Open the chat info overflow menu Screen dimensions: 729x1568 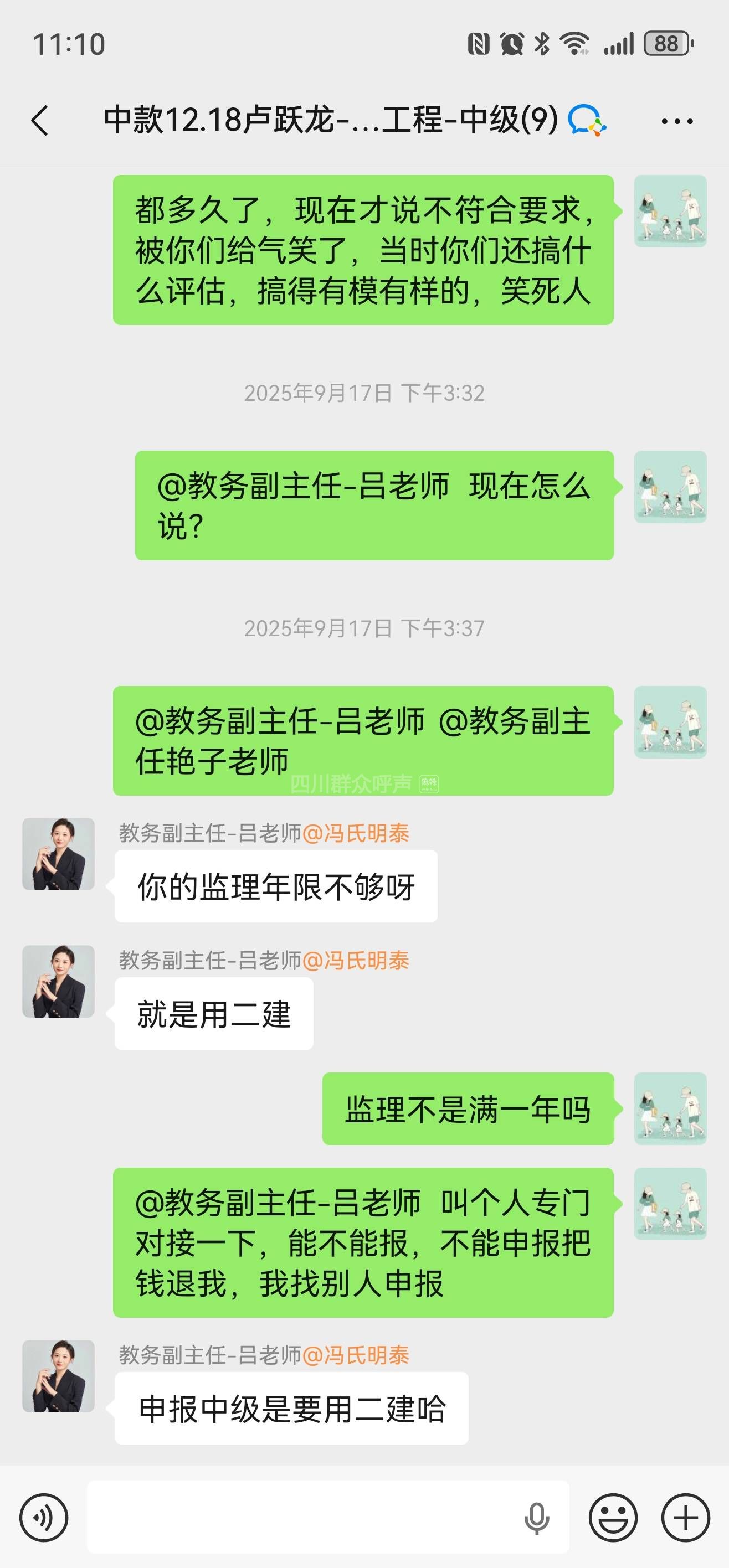point(676,121)
